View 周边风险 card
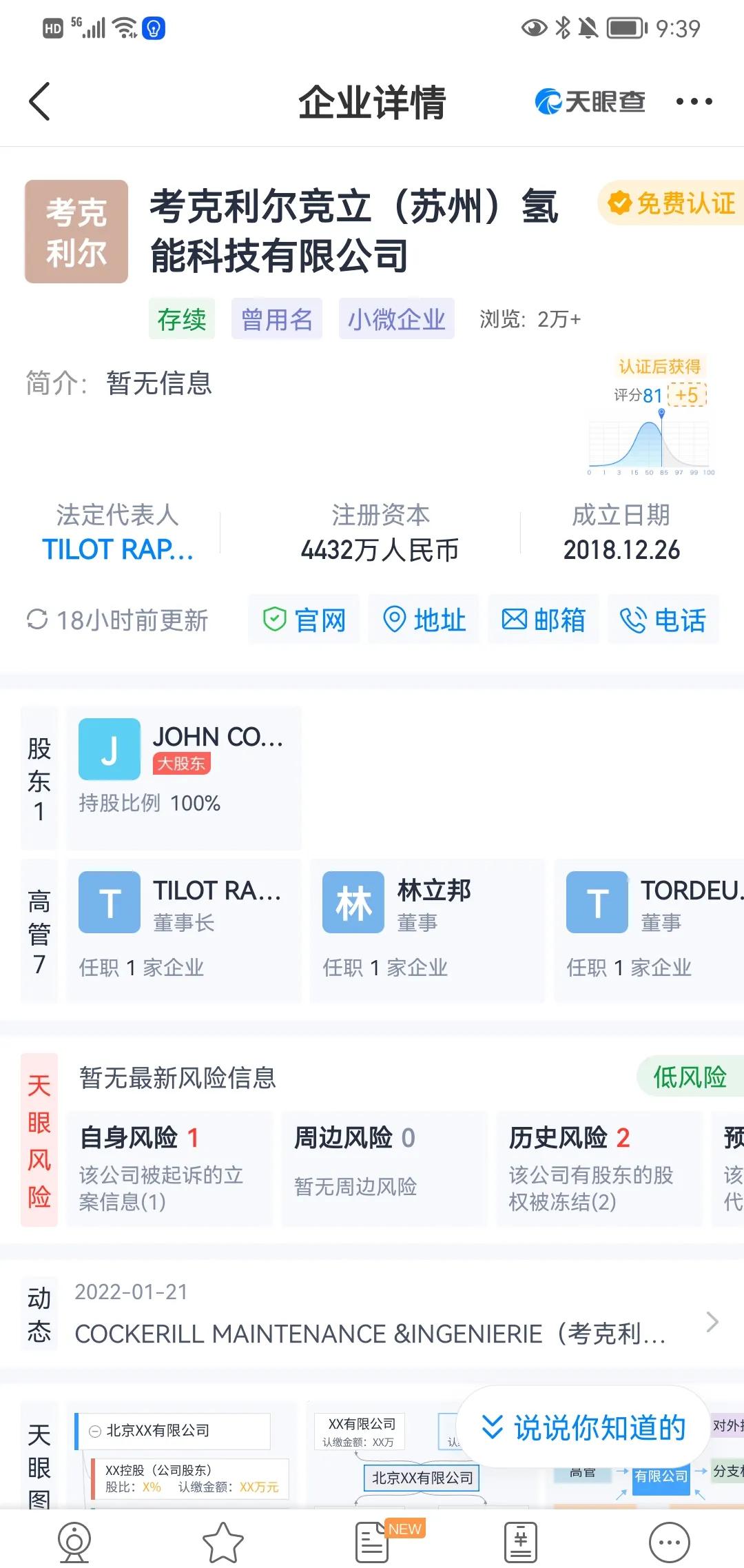 coord(384,1169)
